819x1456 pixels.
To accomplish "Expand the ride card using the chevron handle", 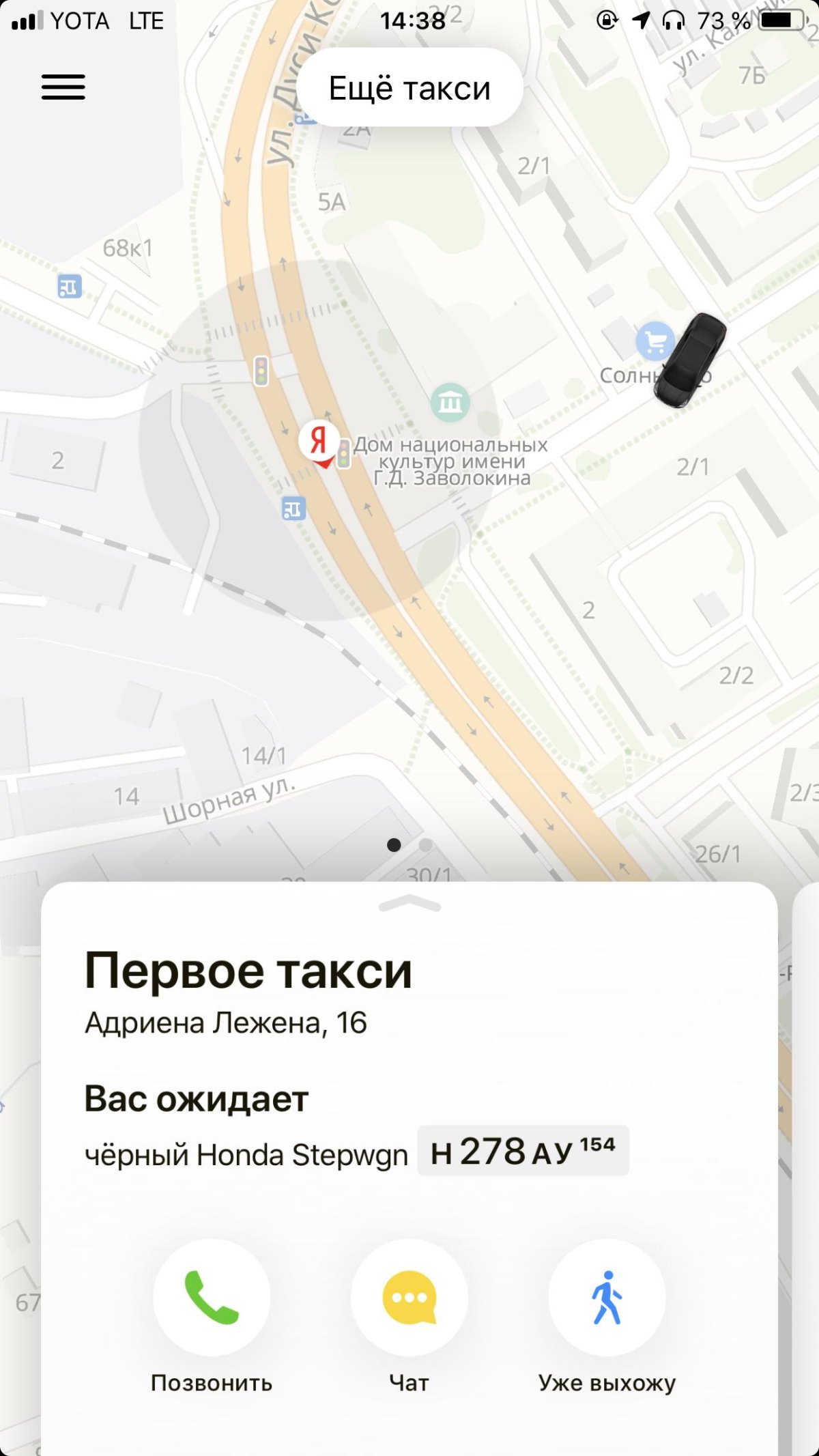I will coord(409,904).
